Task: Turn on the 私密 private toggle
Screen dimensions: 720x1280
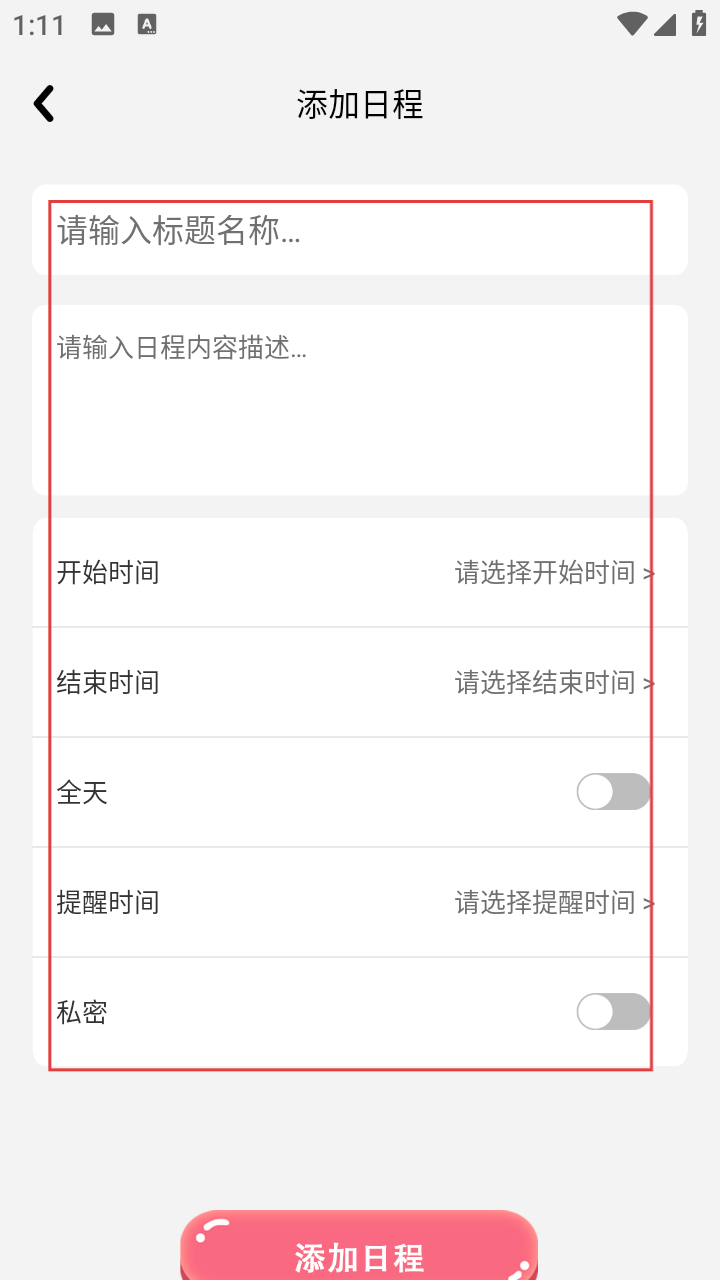Action: point(613,1012)
